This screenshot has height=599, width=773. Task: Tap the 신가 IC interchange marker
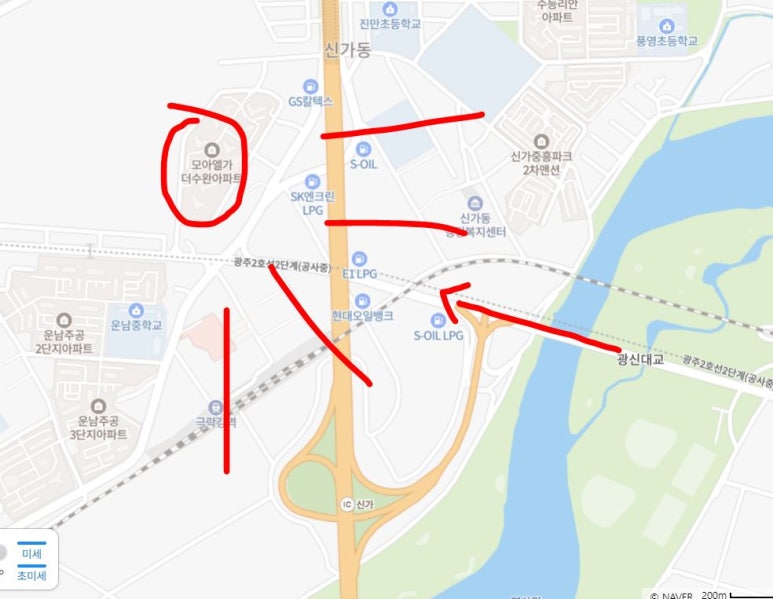tap(347, 503)
